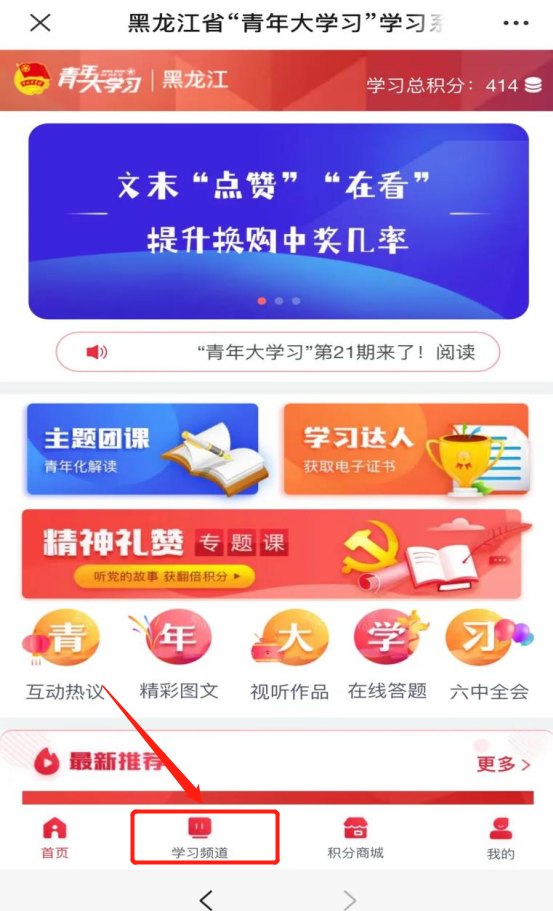Open the 学习达人 certificate card
553x911 pixels.
click(x=406, y=450)
